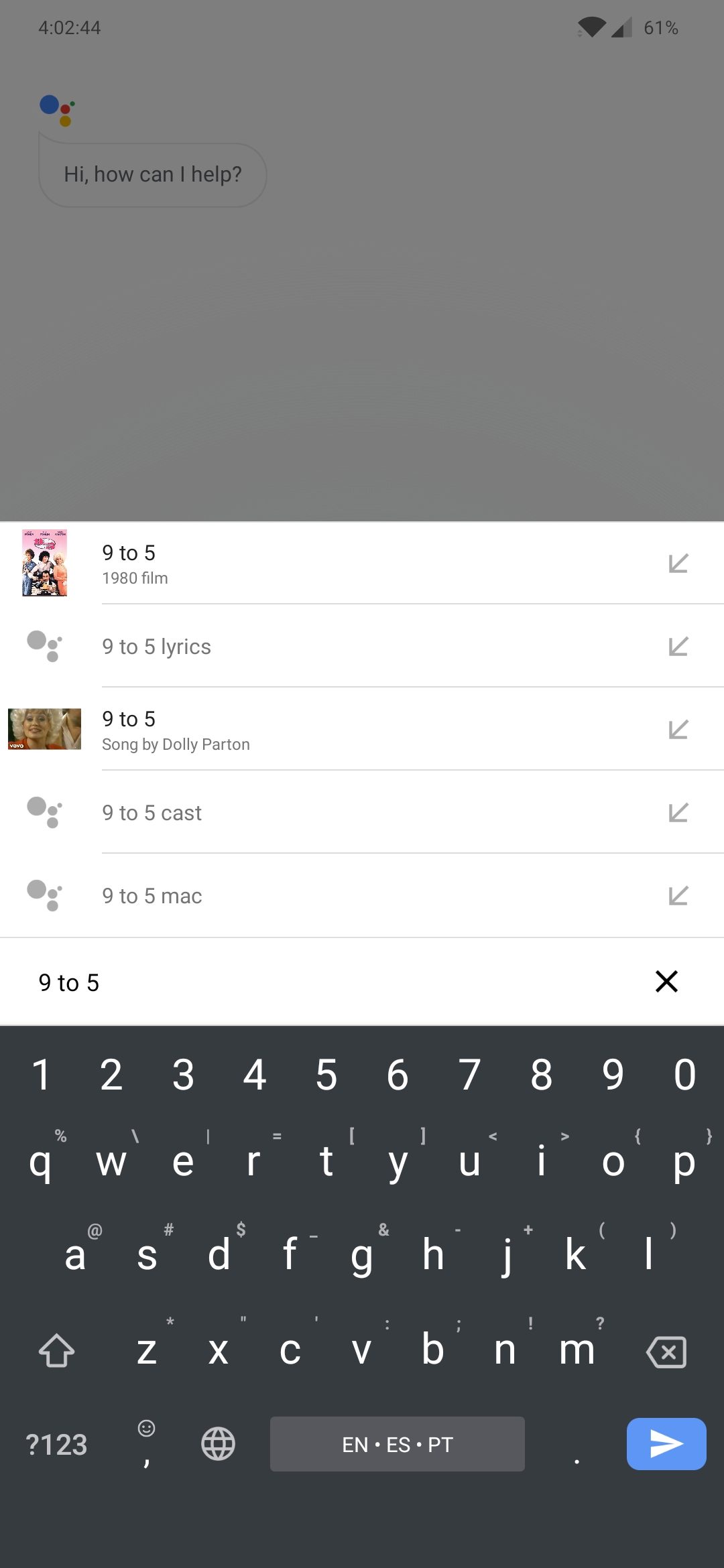The image size is (724, 1568).
Task: Tap the fill arrow beside '9 to 5 cast'
Action: pos(678,813)
